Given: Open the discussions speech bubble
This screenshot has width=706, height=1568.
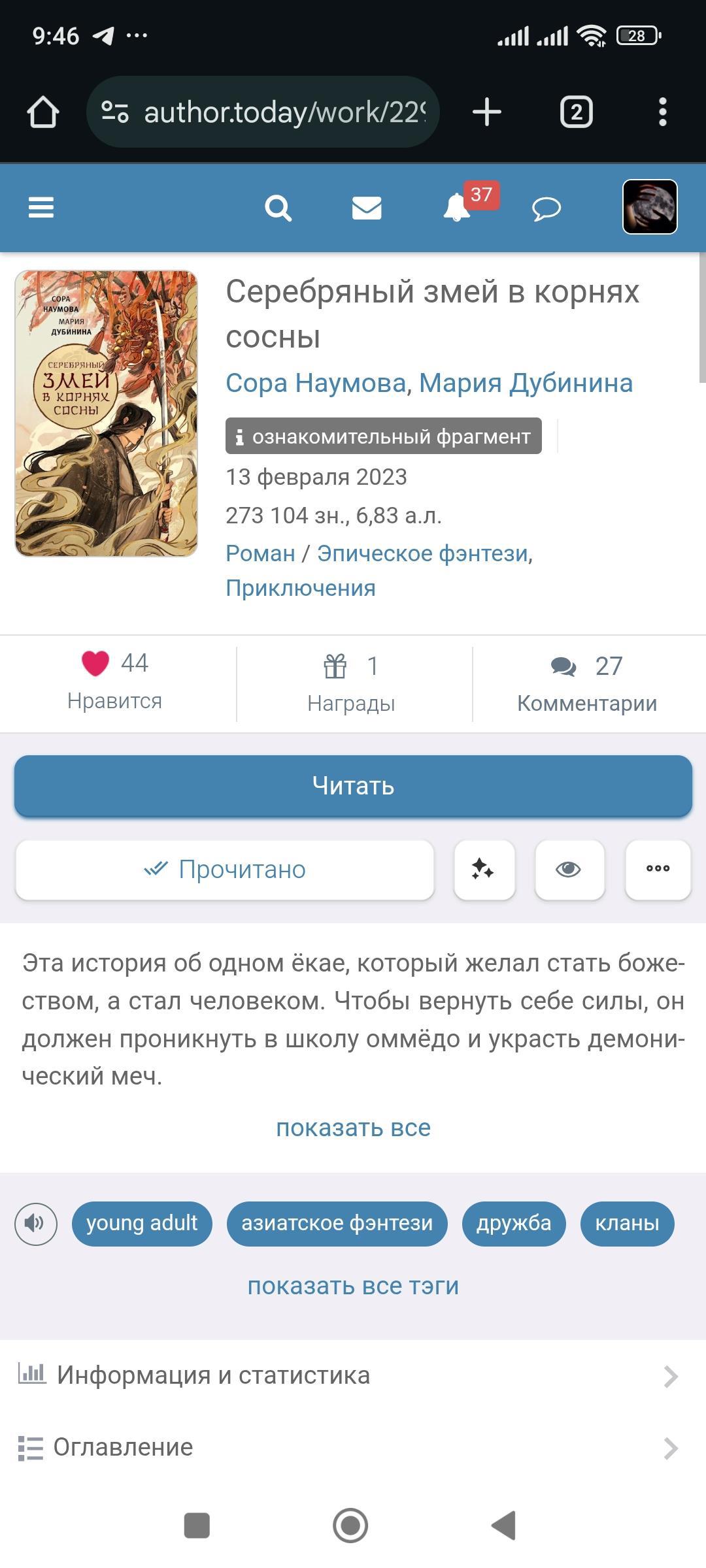Looking at the screenshot, I should point(546,209).
